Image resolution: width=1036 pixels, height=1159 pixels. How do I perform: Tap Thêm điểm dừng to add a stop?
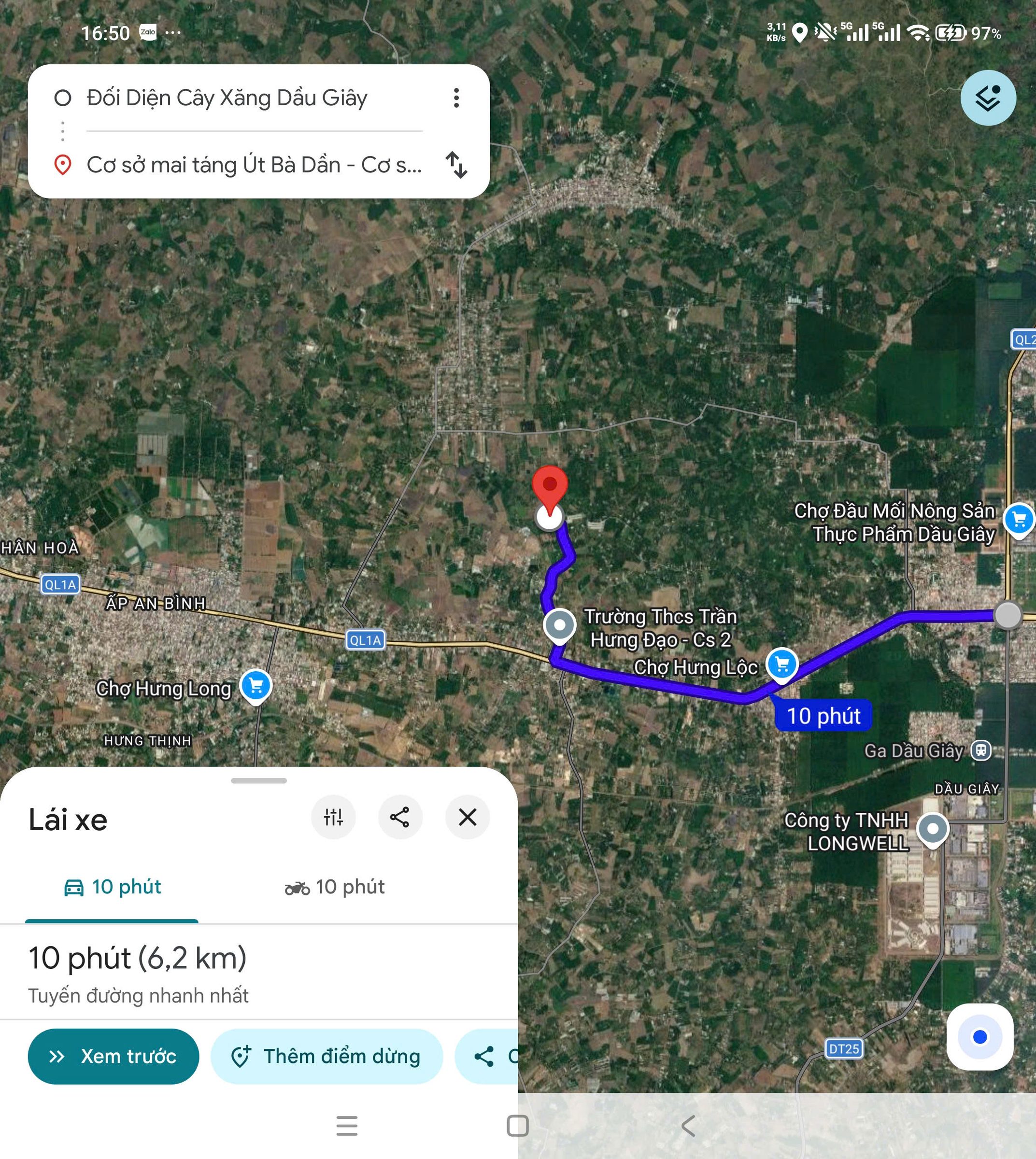click(x=326, y=1057)
